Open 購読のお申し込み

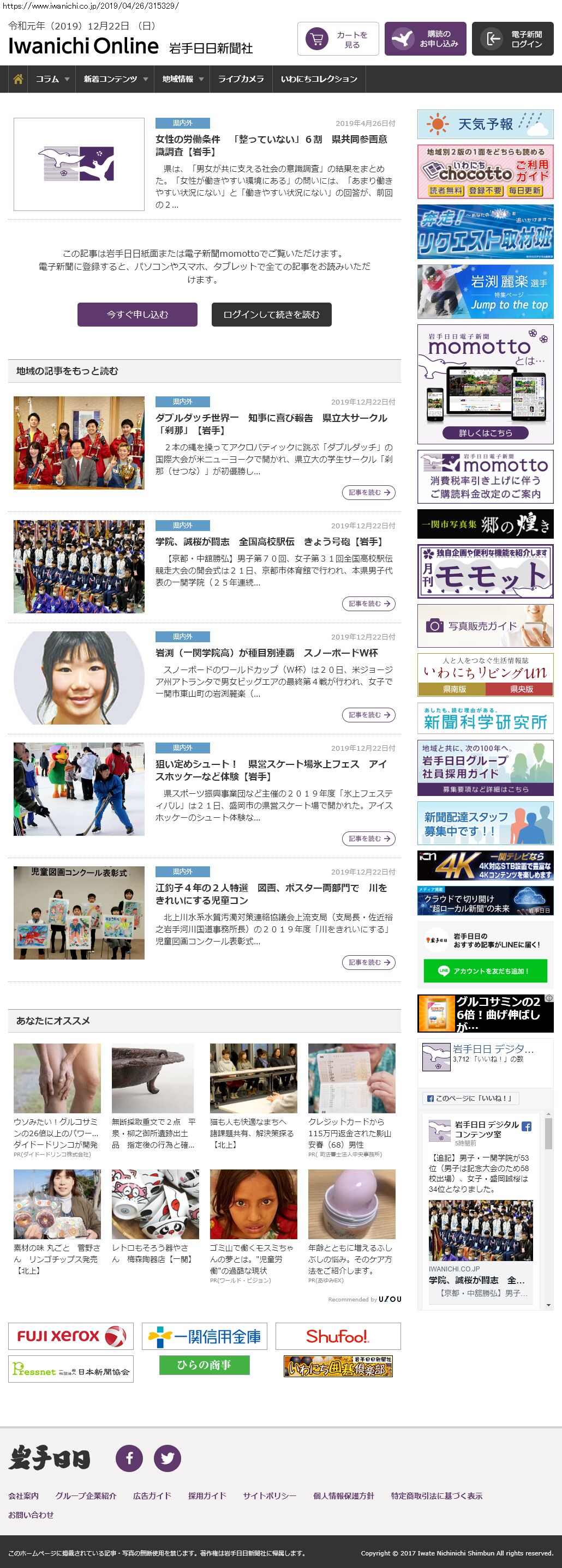(425, 39)
